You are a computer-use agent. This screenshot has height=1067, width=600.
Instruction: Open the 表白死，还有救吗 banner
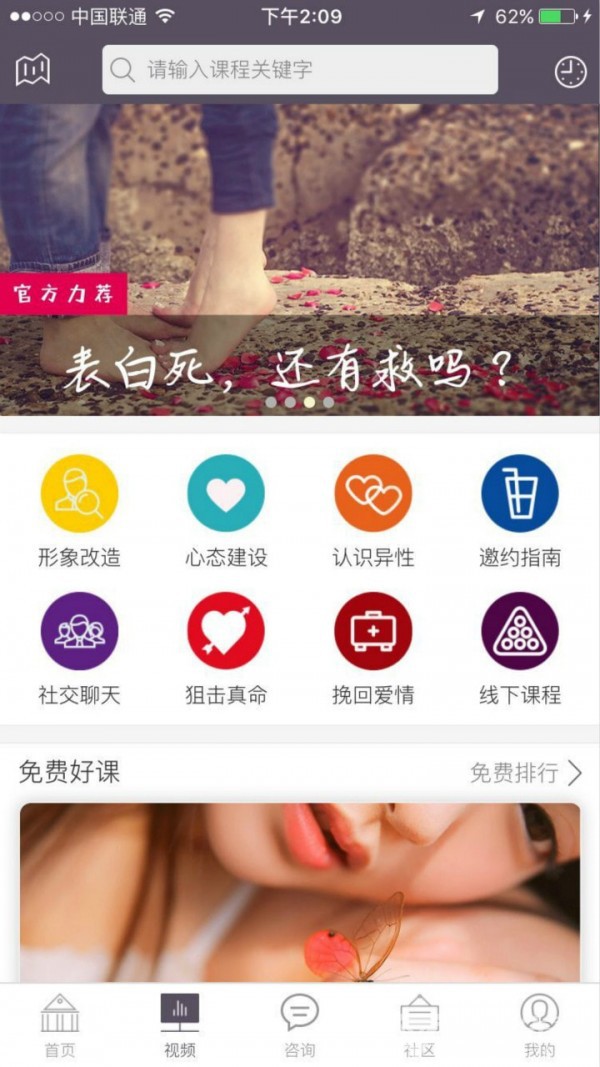point(300,260)
